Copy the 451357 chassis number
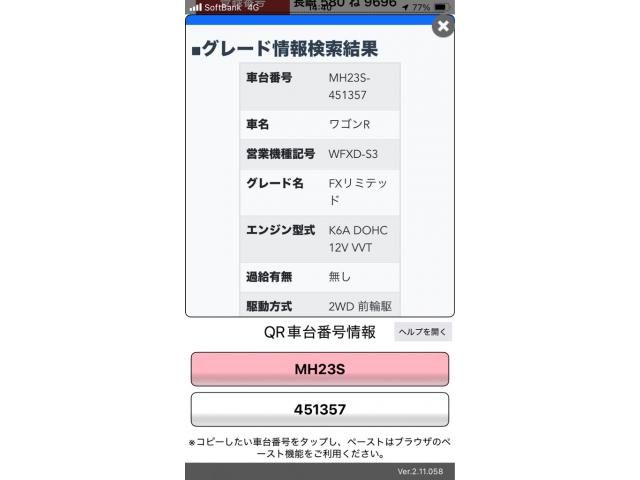 319,410
